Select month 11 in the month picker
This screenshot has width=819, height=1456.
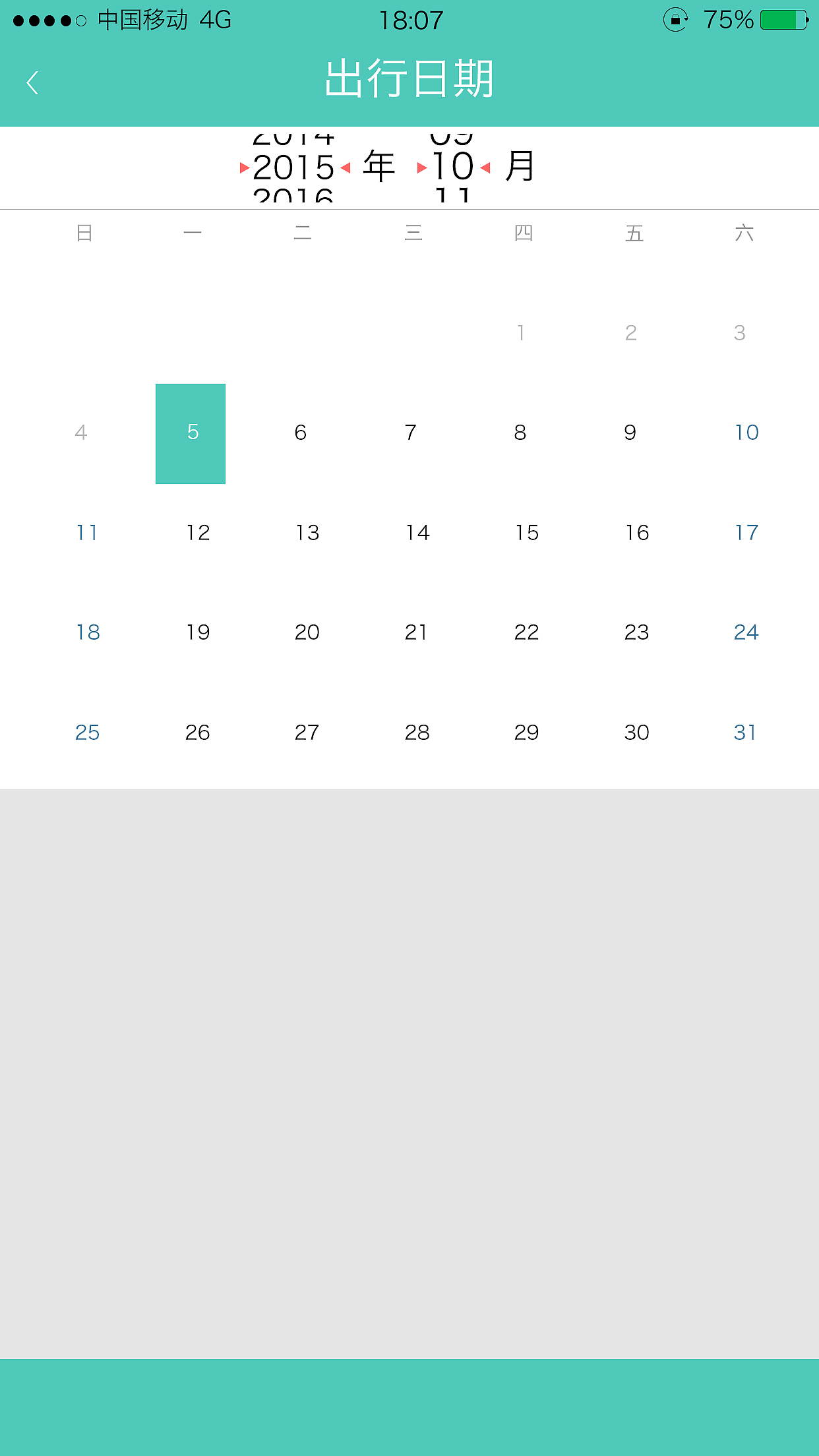pyautogui.click(x=452, y=195)
